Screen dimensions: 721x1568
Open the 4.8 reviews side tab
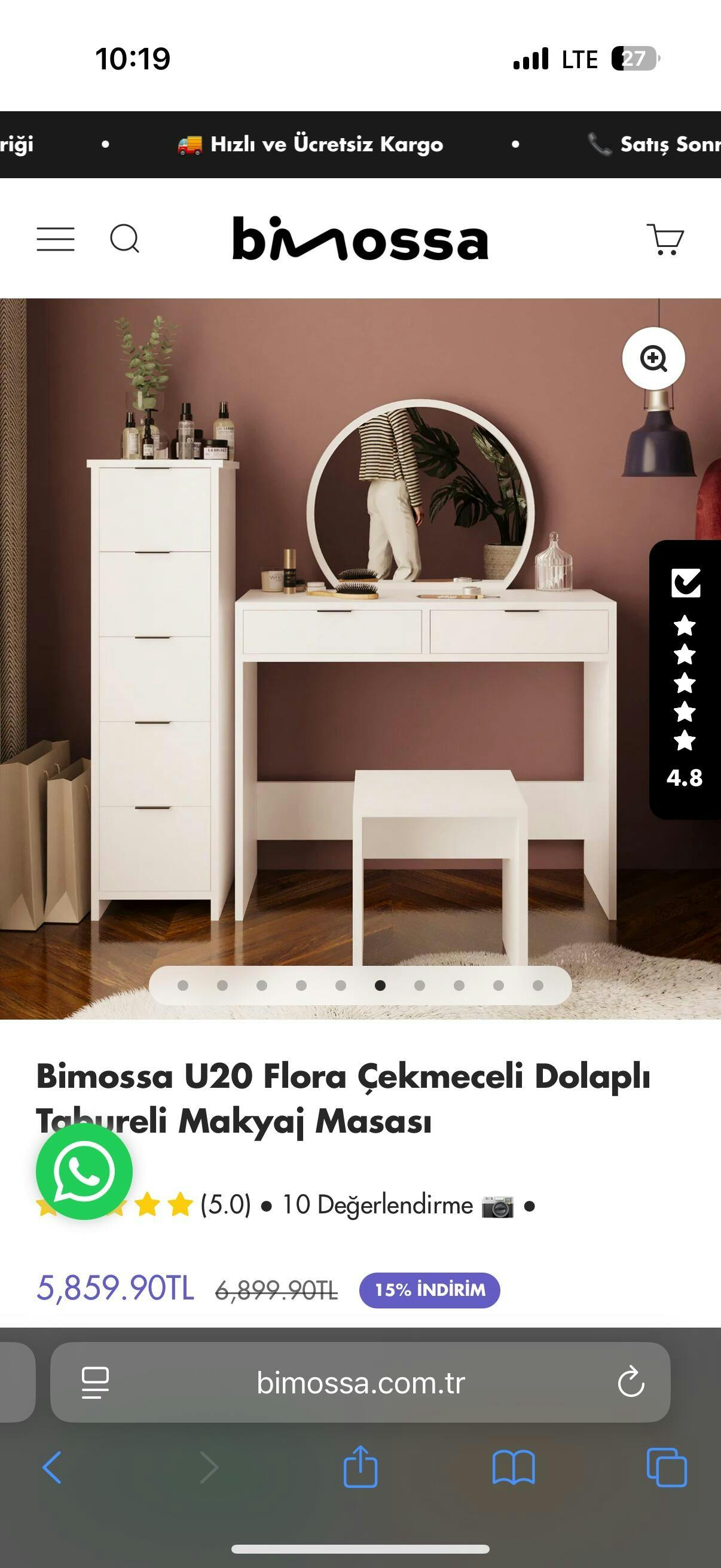pos(685,679)
